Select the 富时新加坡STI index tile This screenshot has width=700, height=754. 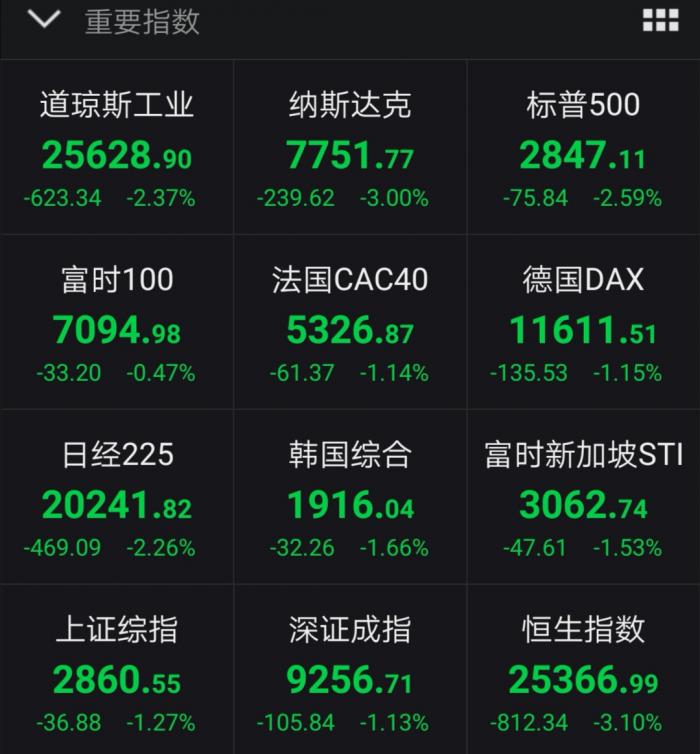click(x=583, y=500)
